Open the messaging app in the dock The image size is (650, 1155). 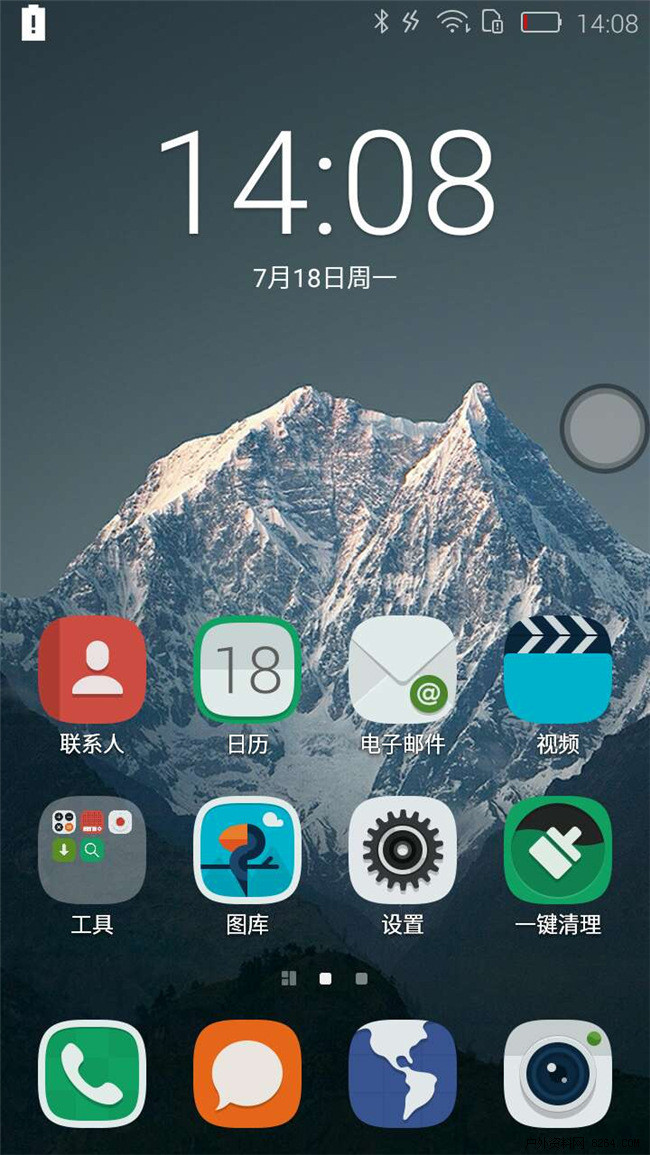[247, 1074]
